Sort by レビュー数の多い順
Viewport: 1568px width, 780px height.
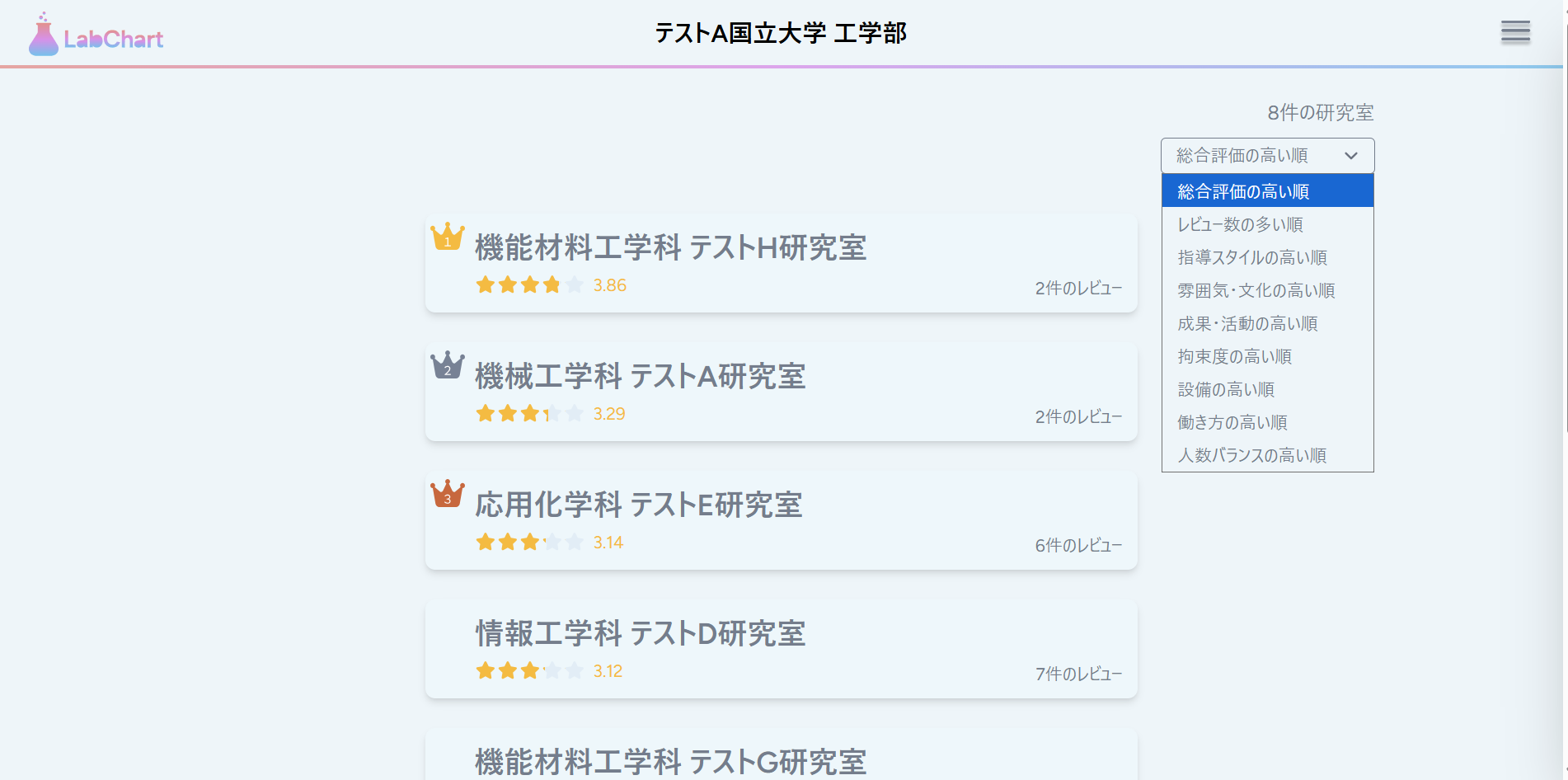1267,224
